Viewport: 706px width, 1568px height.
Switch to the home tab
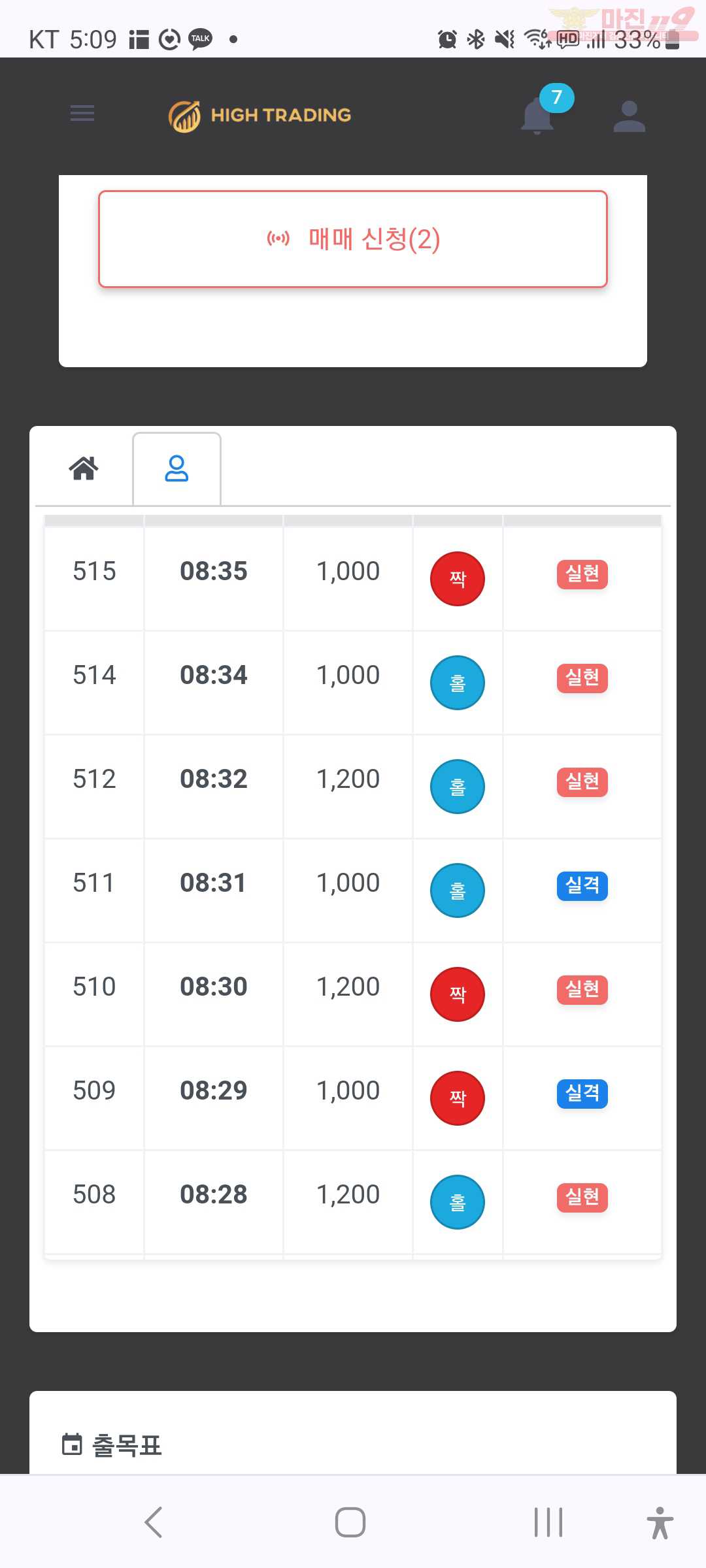[x=84, y=468]
